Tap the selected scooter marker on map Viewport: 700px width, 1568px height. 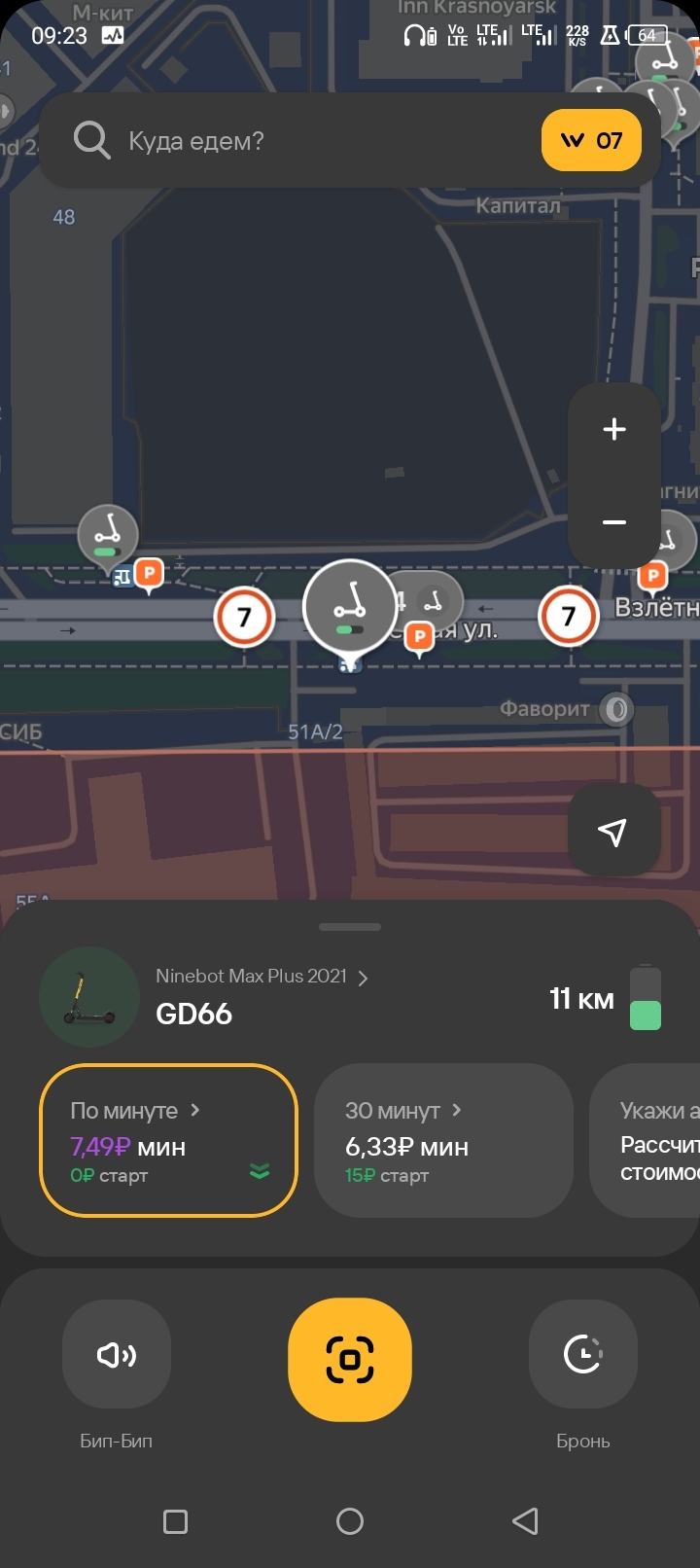(350, 608)
